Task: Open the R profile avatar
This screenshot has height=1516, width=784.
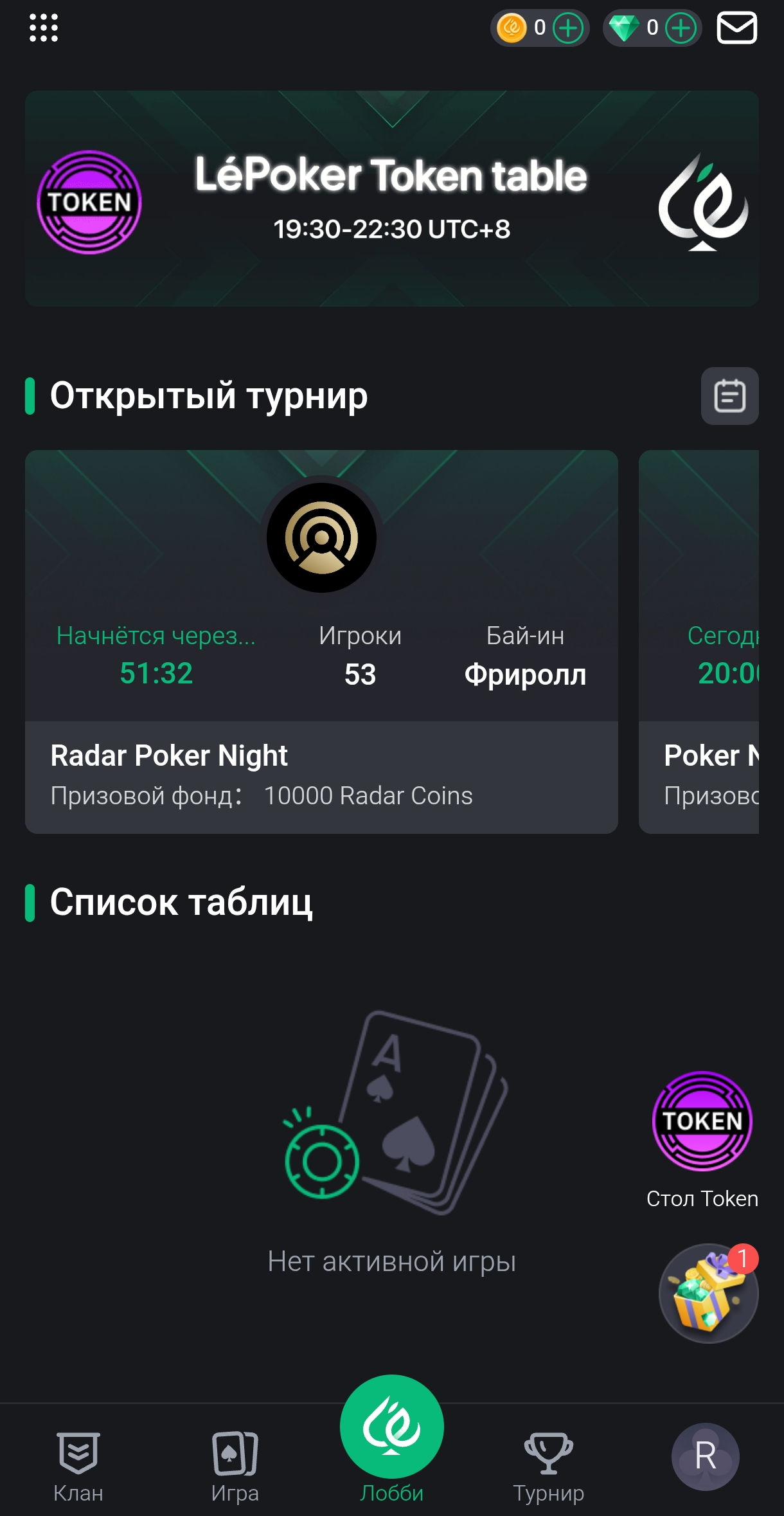Action: (x=705, y=1456)
